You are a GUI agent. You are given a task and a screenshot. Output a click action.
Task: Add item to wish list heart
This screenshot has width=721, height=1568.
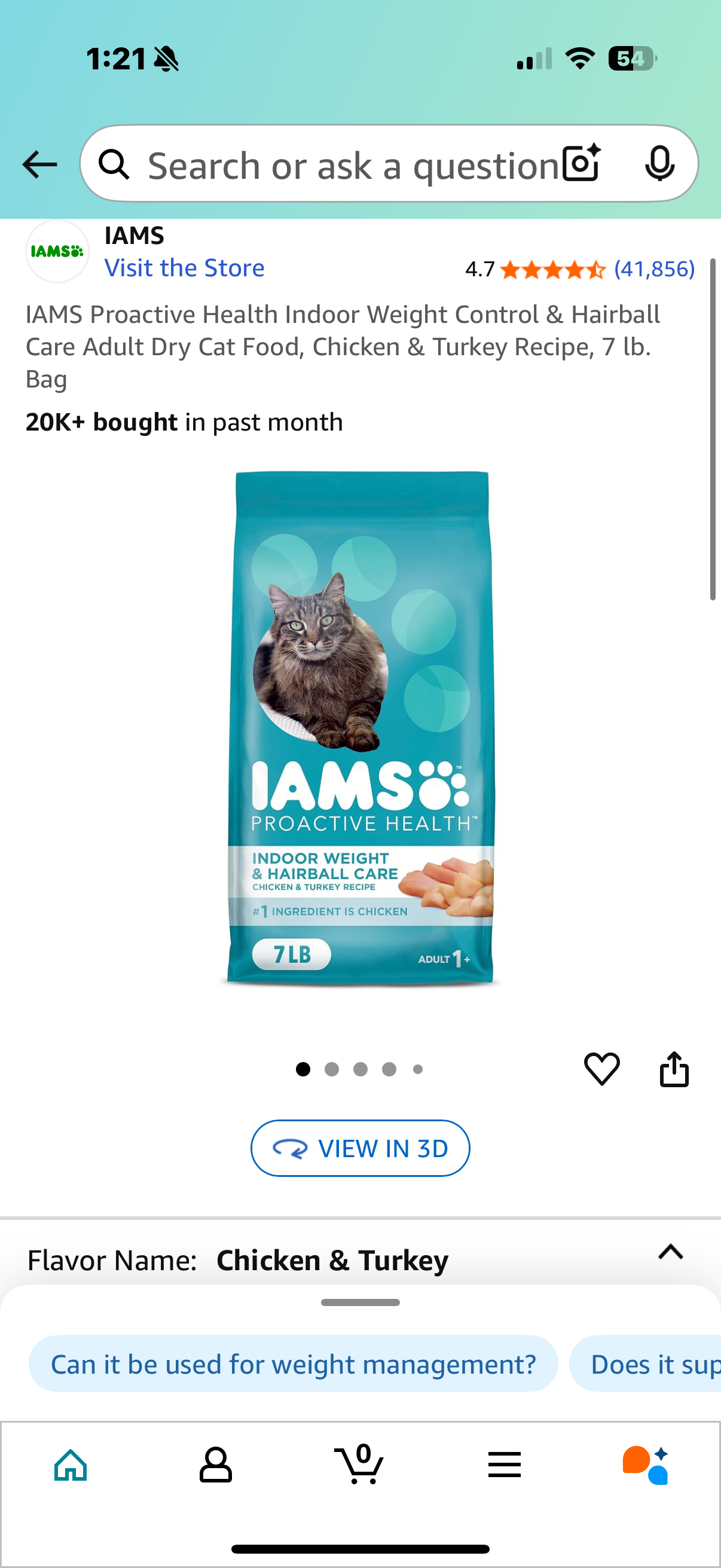pos(602,1069)
